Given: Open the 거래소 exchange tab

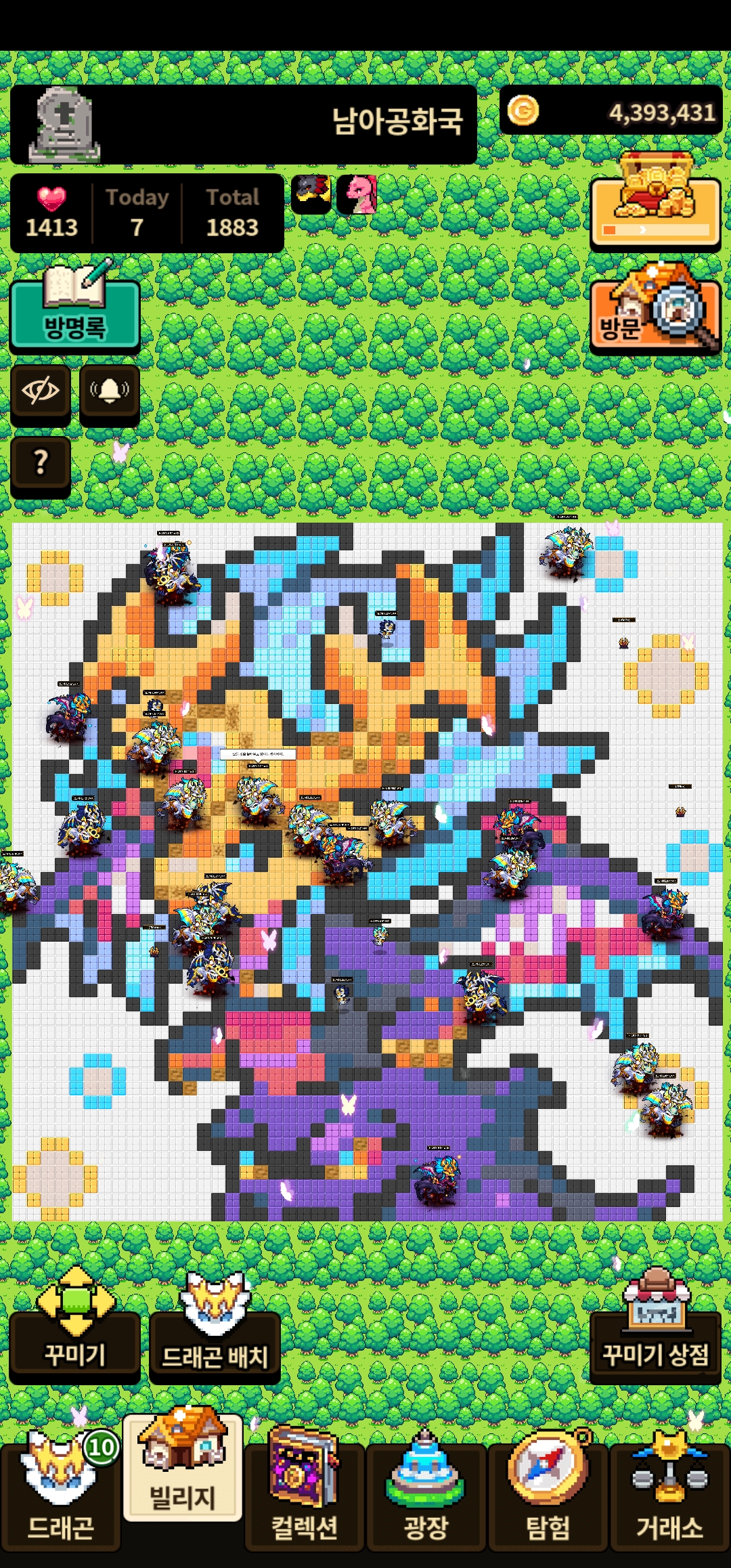Looking at the screenshot, I should tap(669, 1496).
